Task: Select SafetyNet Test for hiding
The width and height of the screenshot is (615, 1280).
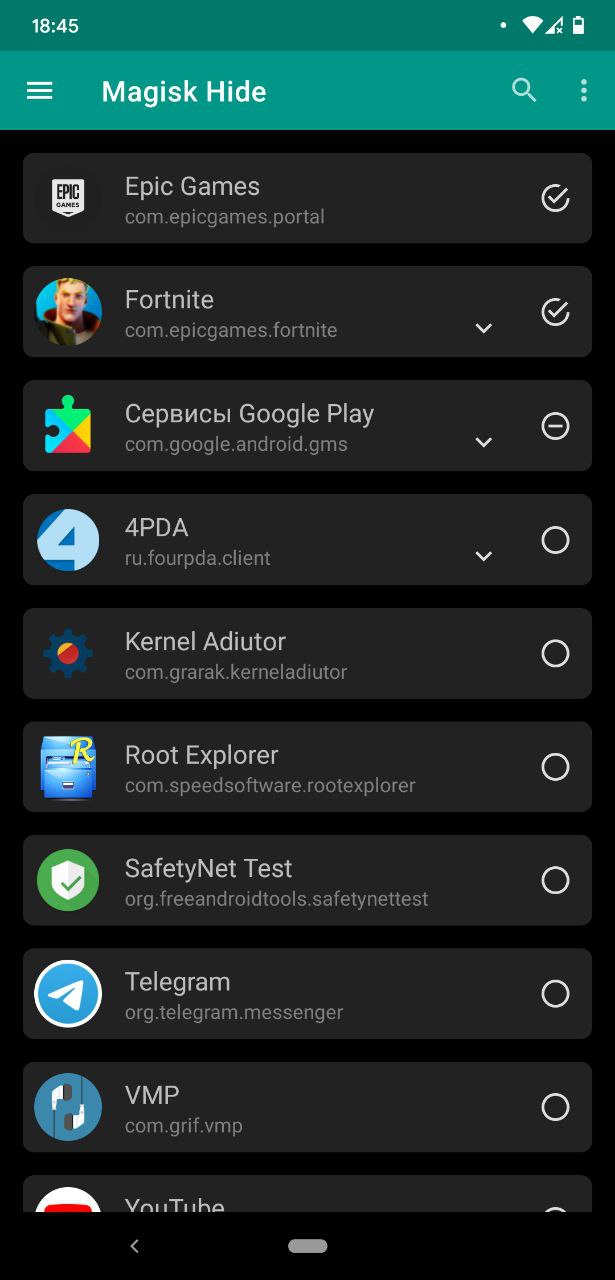Action: pyautogui.click(x=555, y=880)
